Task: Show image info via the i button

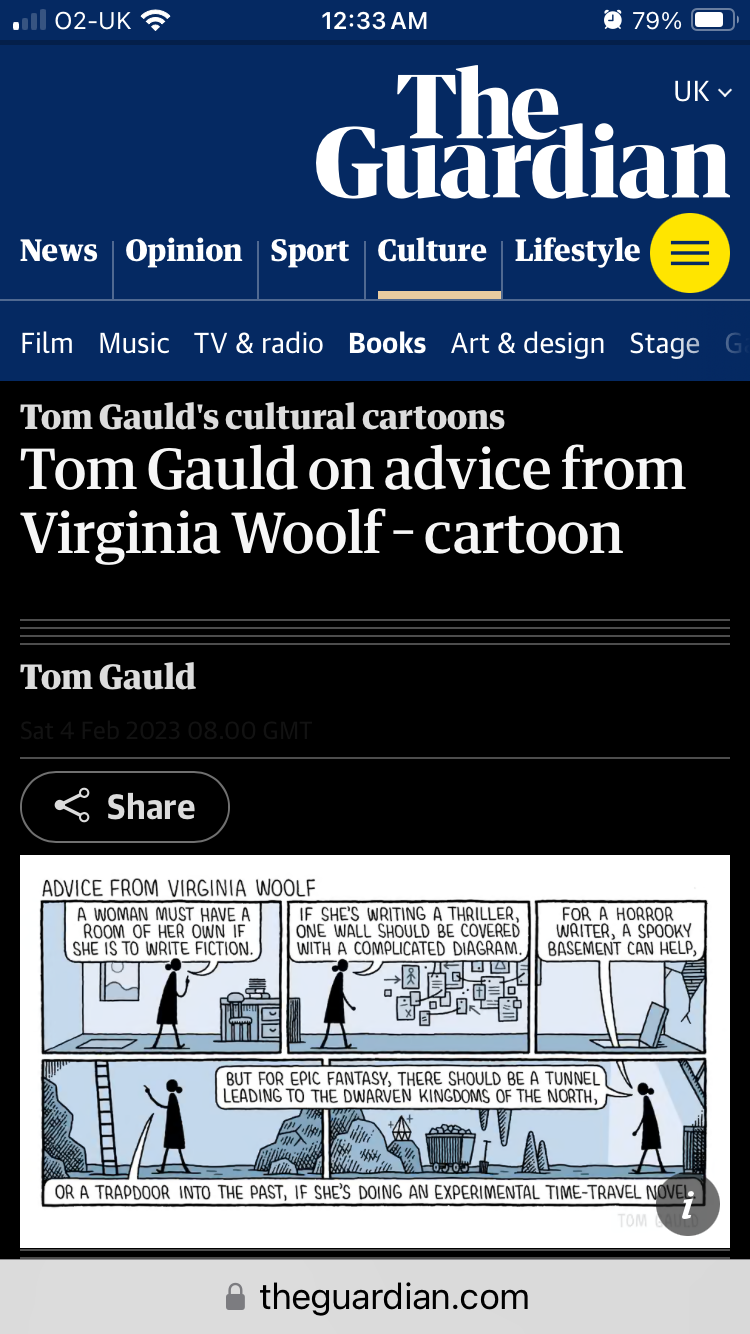Action: [x=688, y=1204]
